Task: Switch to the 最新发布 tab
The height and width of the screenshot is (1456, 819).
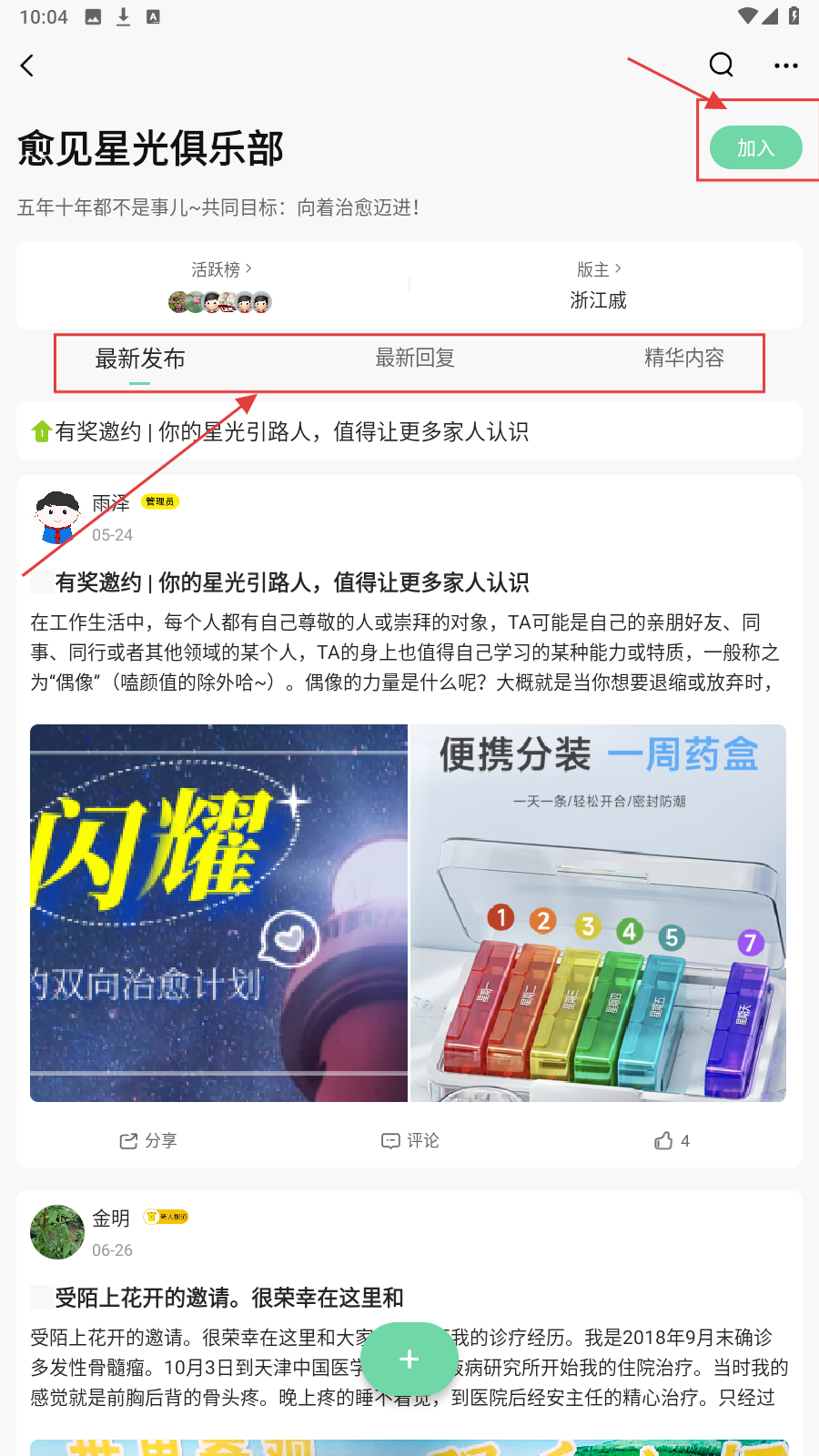Action: (x=140, y=359)
